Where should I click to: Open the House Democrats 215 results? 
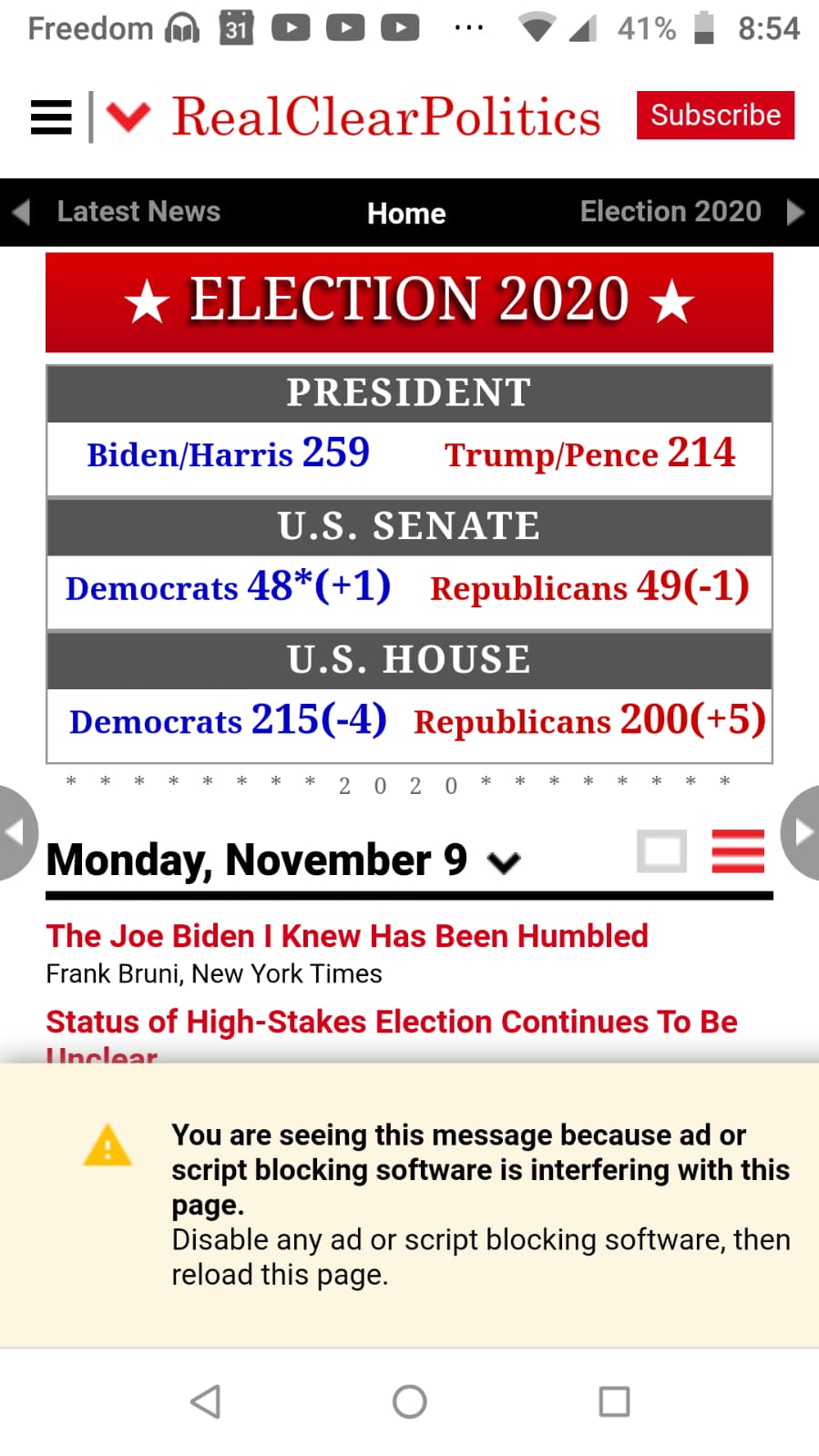pyautogui.click(x=228, y=720)
